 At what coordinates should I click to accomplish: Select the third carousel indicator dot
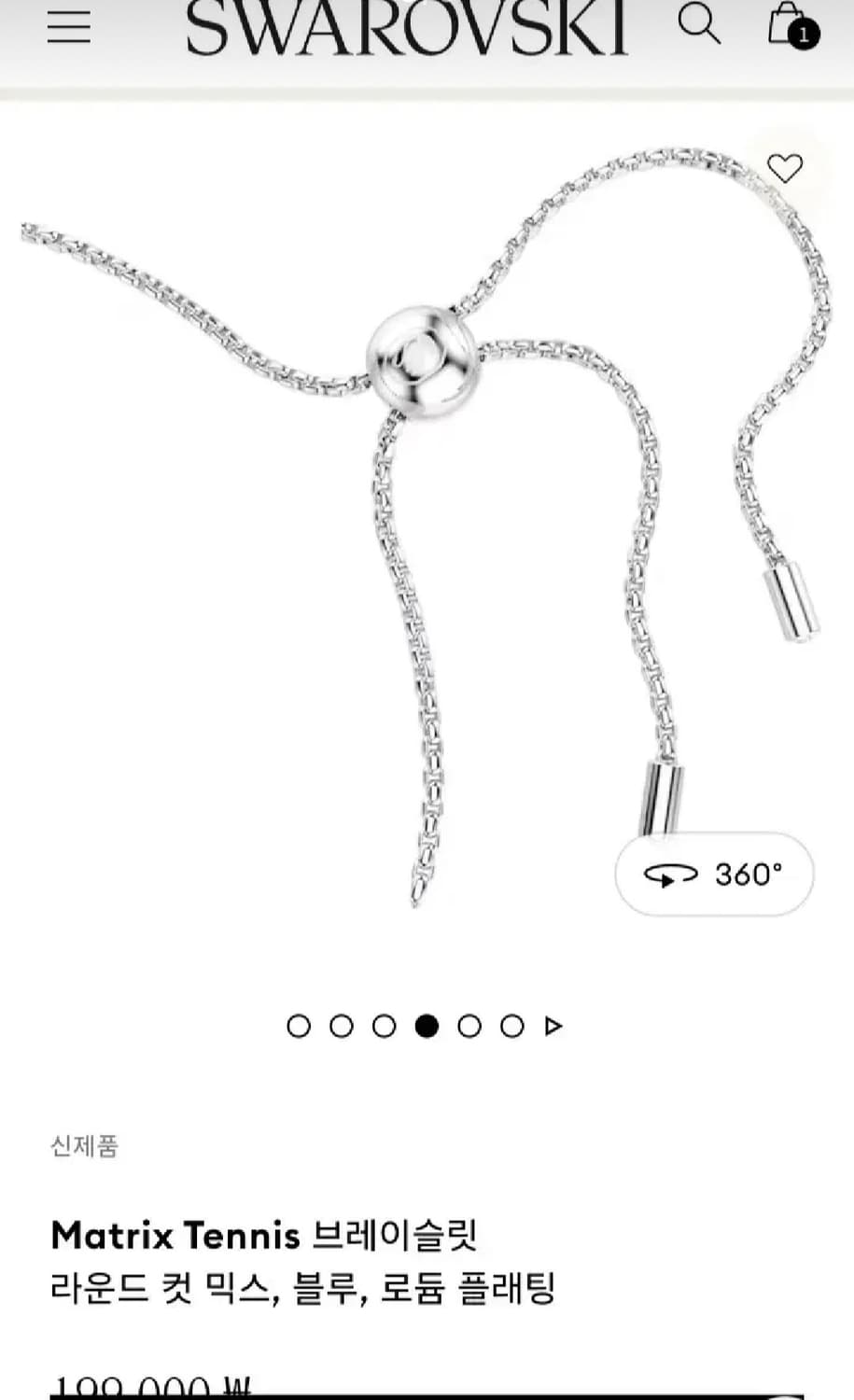pyautogui.click(x=384, y=1025)
